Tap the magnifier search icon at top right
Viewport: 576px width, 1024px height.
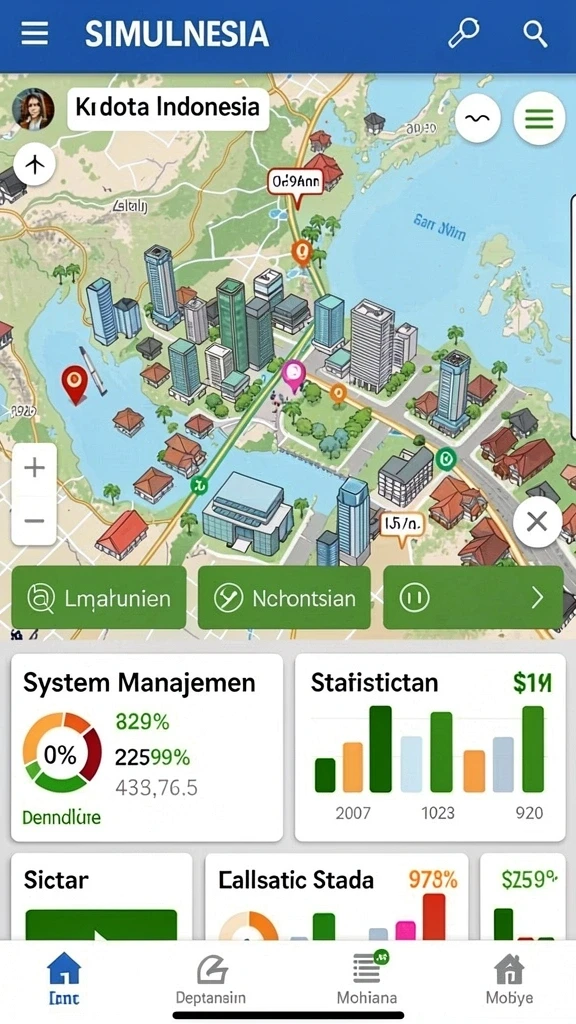pyautogui.click(x=536, y=33)
